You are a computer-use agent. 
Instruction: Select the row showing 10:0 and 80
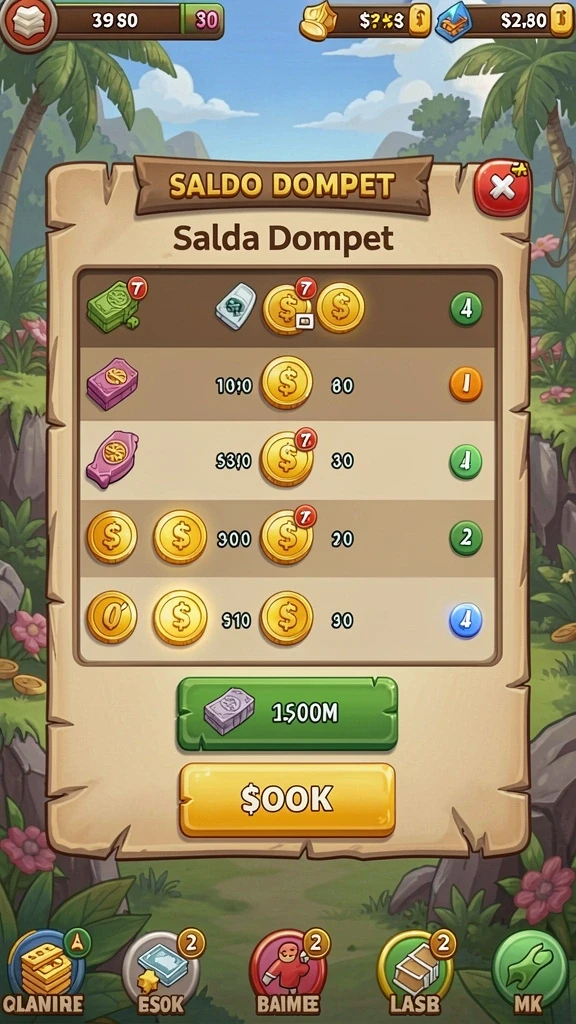pos(287,384)
